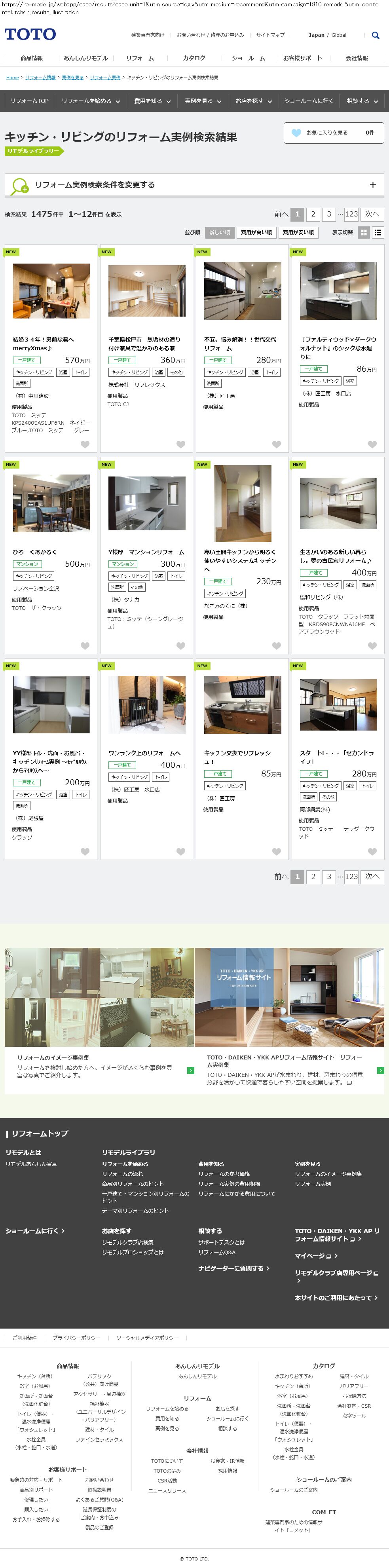The height and width of the screenshot is (1568, 389).
Task: Open the プライバシーポリシー link
Action: point(76,1337)
